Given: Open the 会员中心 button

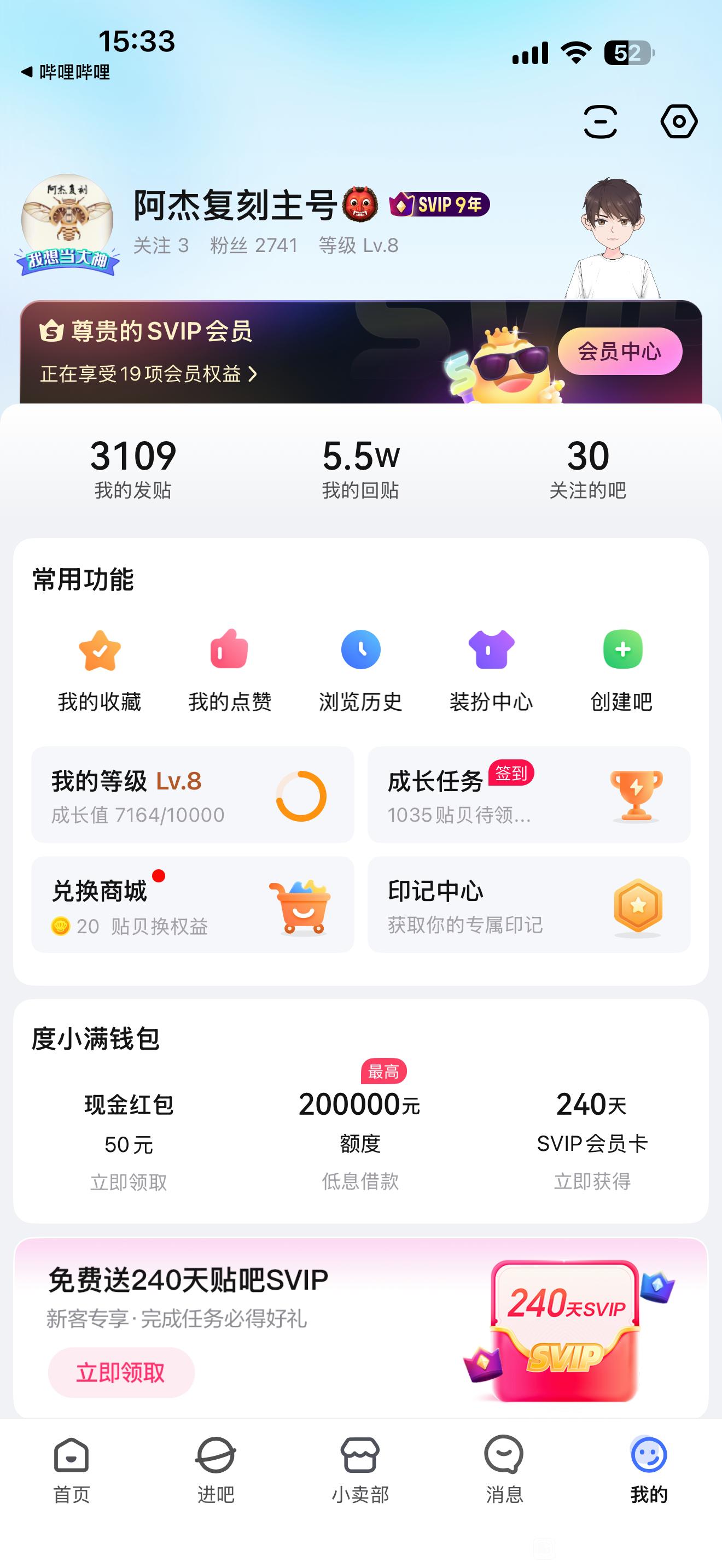Looking at the screenshot, I should pos(619,351).
